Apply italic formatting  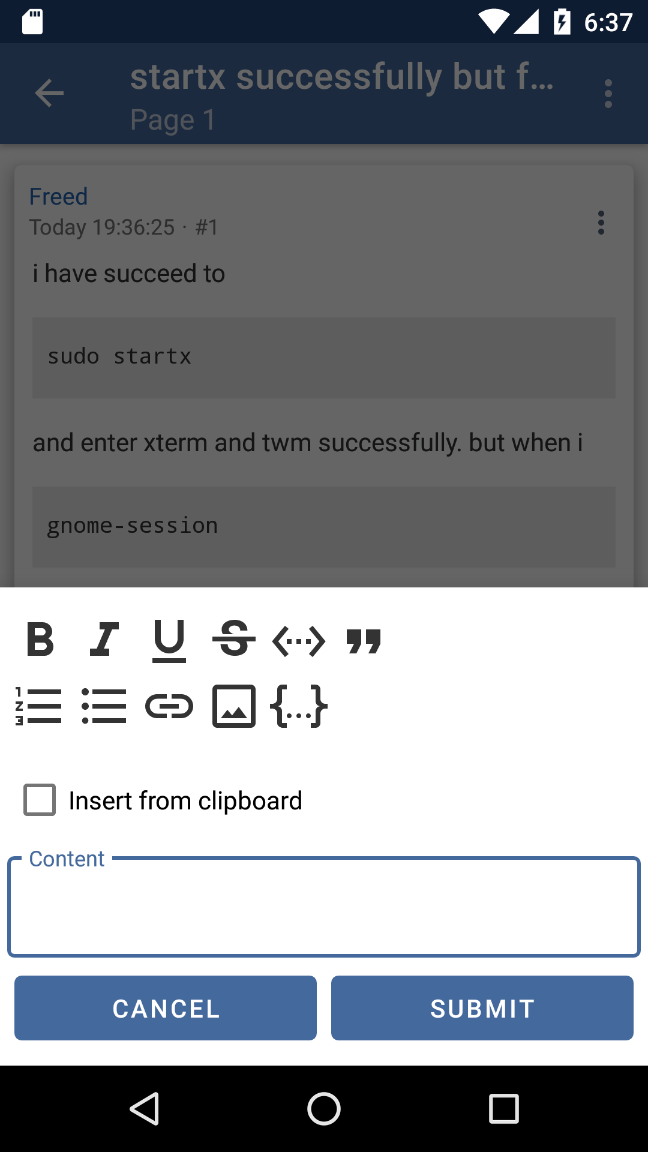click(104, 640)
